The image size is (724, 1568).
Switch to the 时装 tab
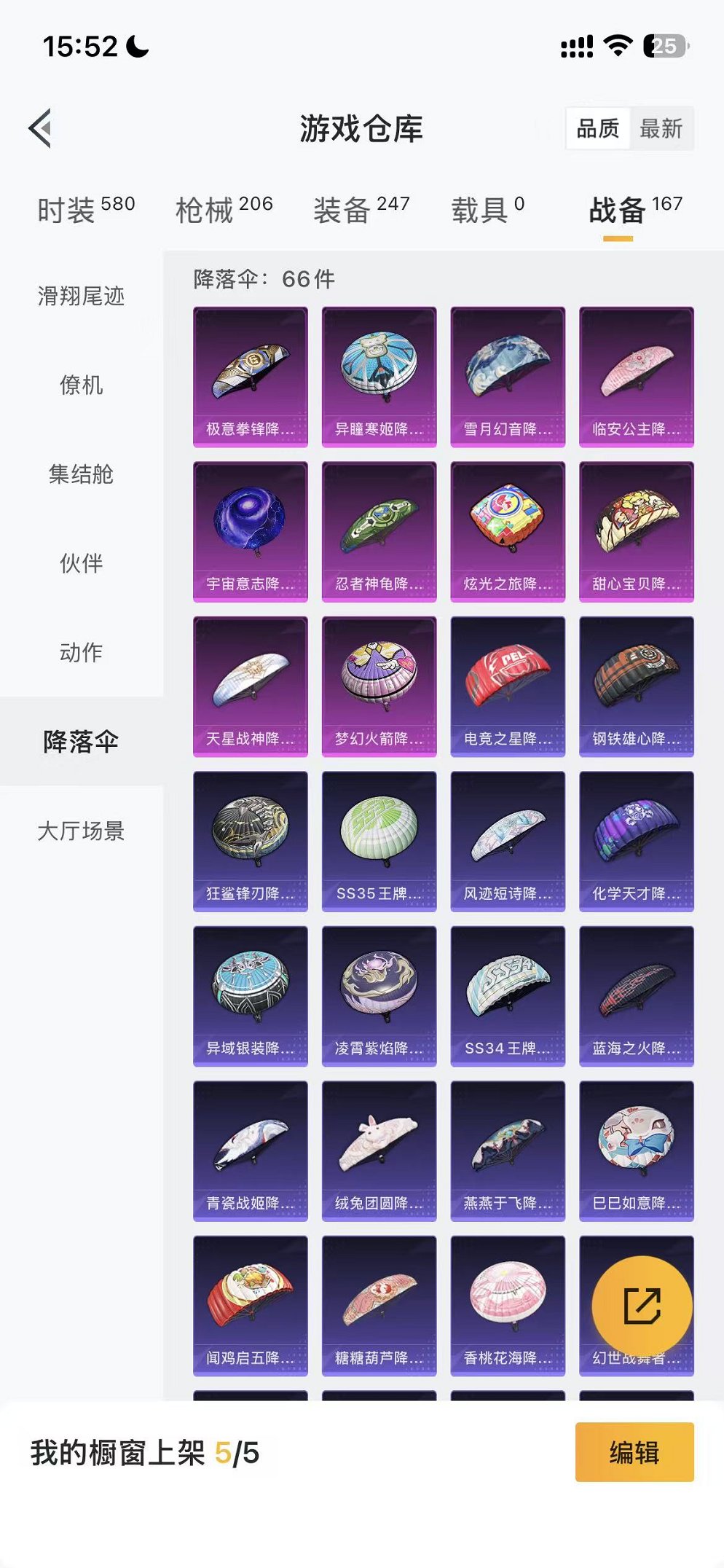85,210
